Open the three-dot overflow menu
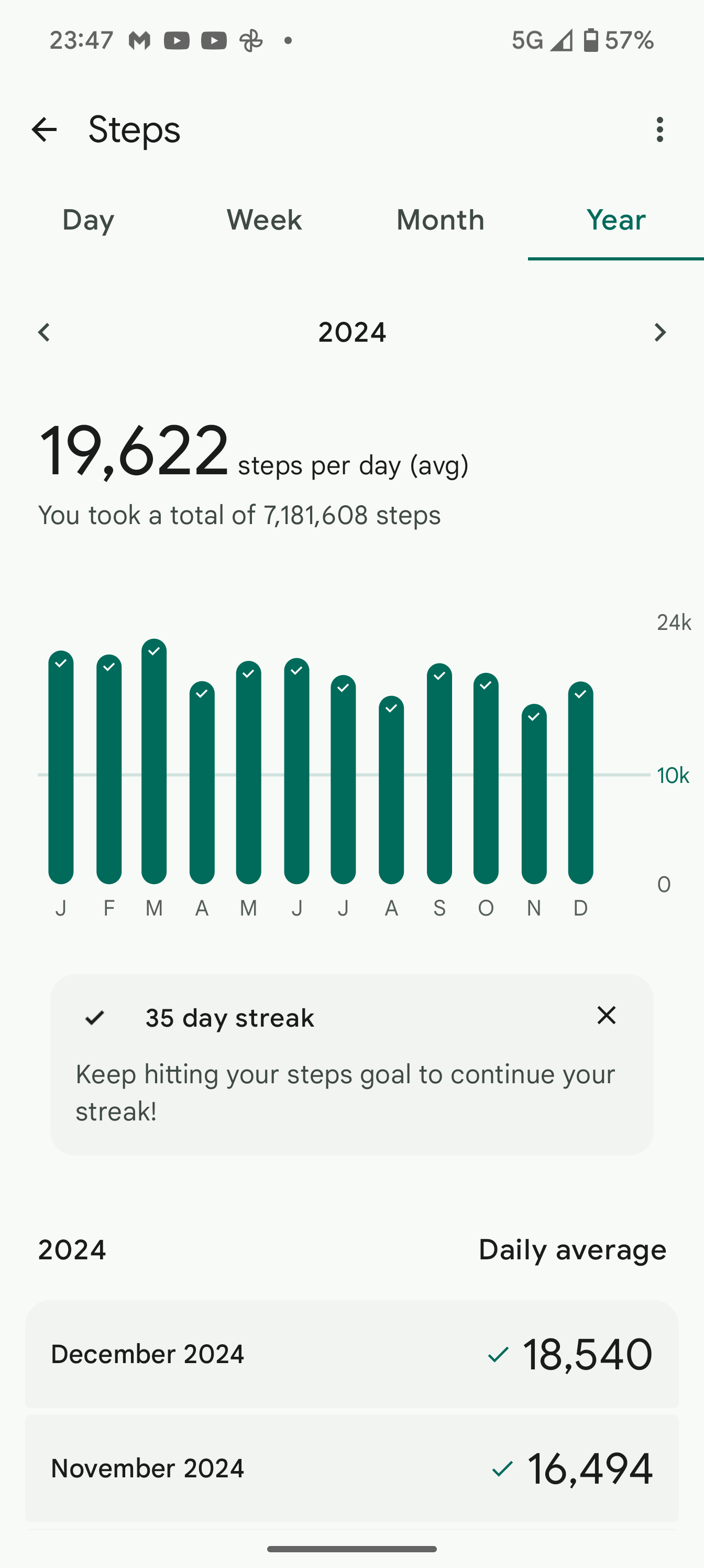Viewport: 704px width, 1568px height. tap(659, 129)
